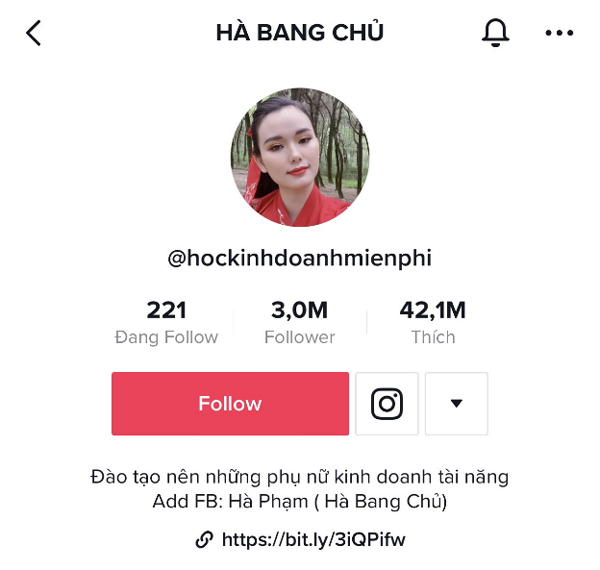View the 221 Đang Follow list
Viewport: 600px width, 570px height.
(166, 323)
